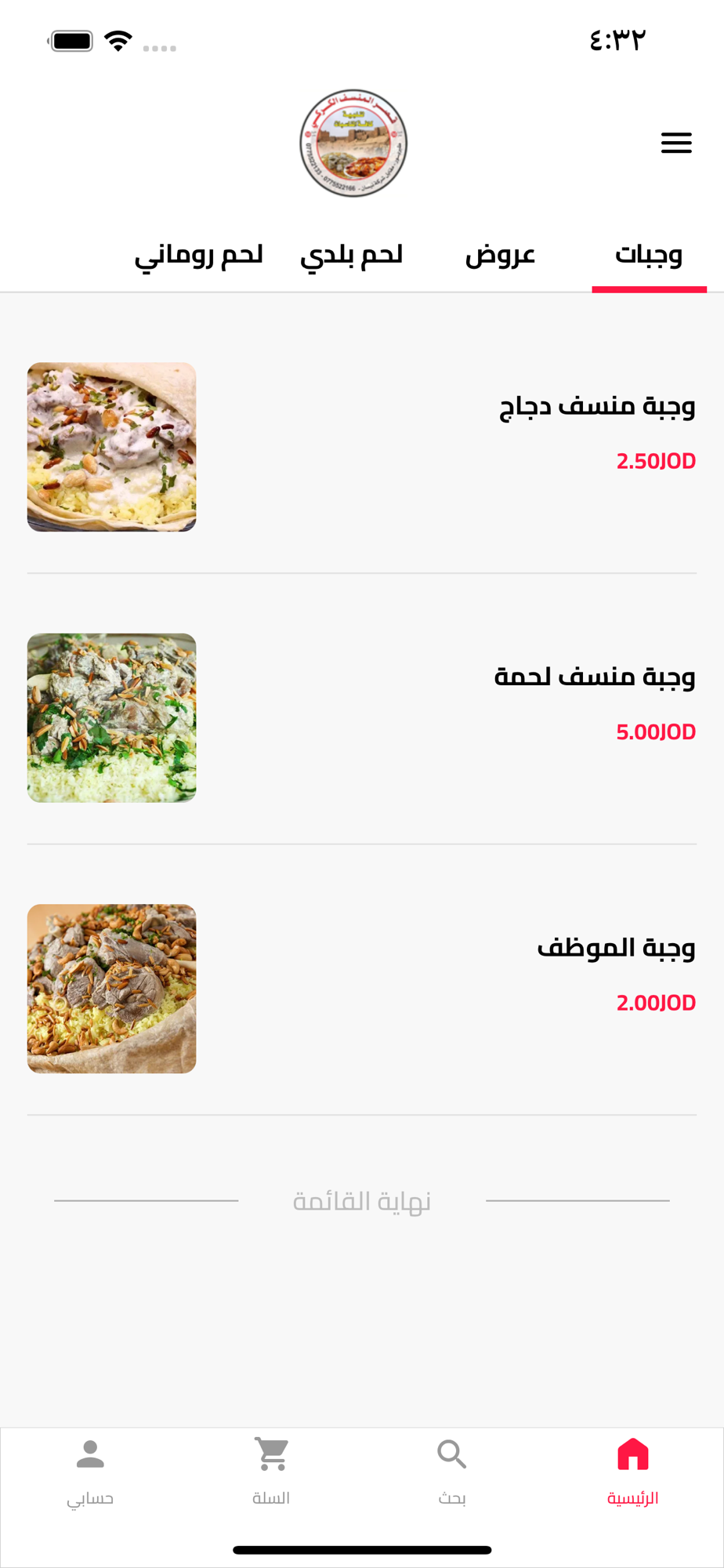Image resolution: width=724 pixels, height=1568 pixels.
Task: Select the وجبات tab
Action: point(649,255)
